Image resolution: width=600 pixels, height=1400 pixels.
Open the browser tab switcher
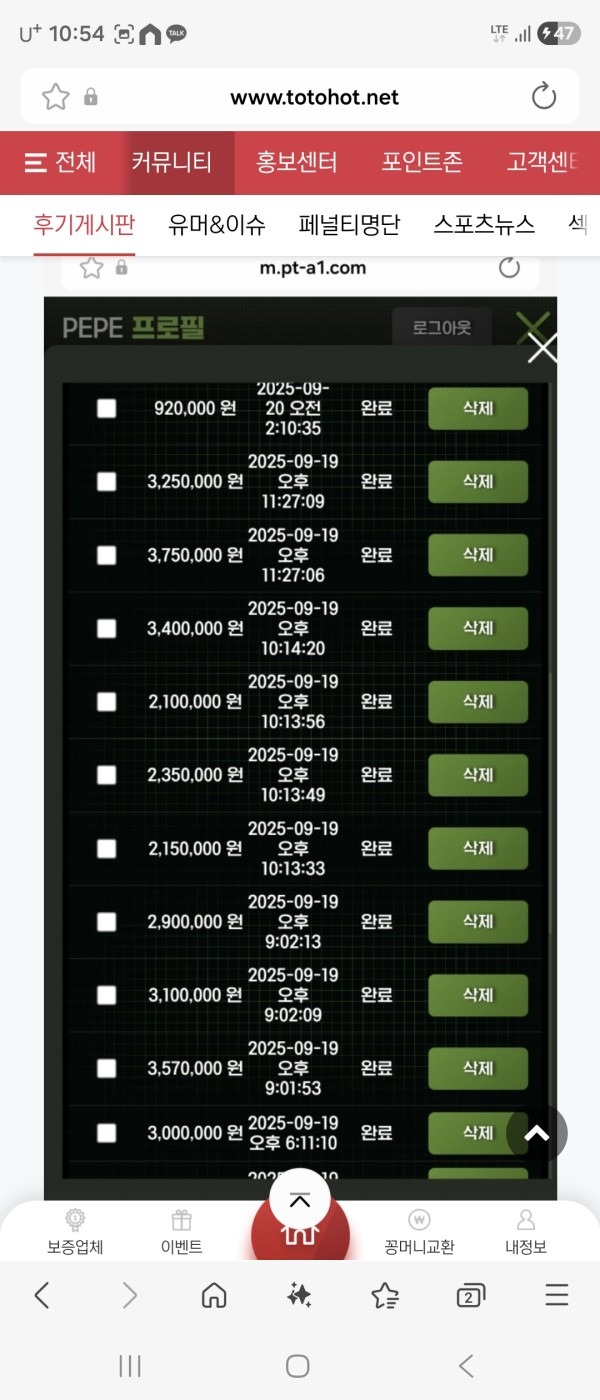470,1296
